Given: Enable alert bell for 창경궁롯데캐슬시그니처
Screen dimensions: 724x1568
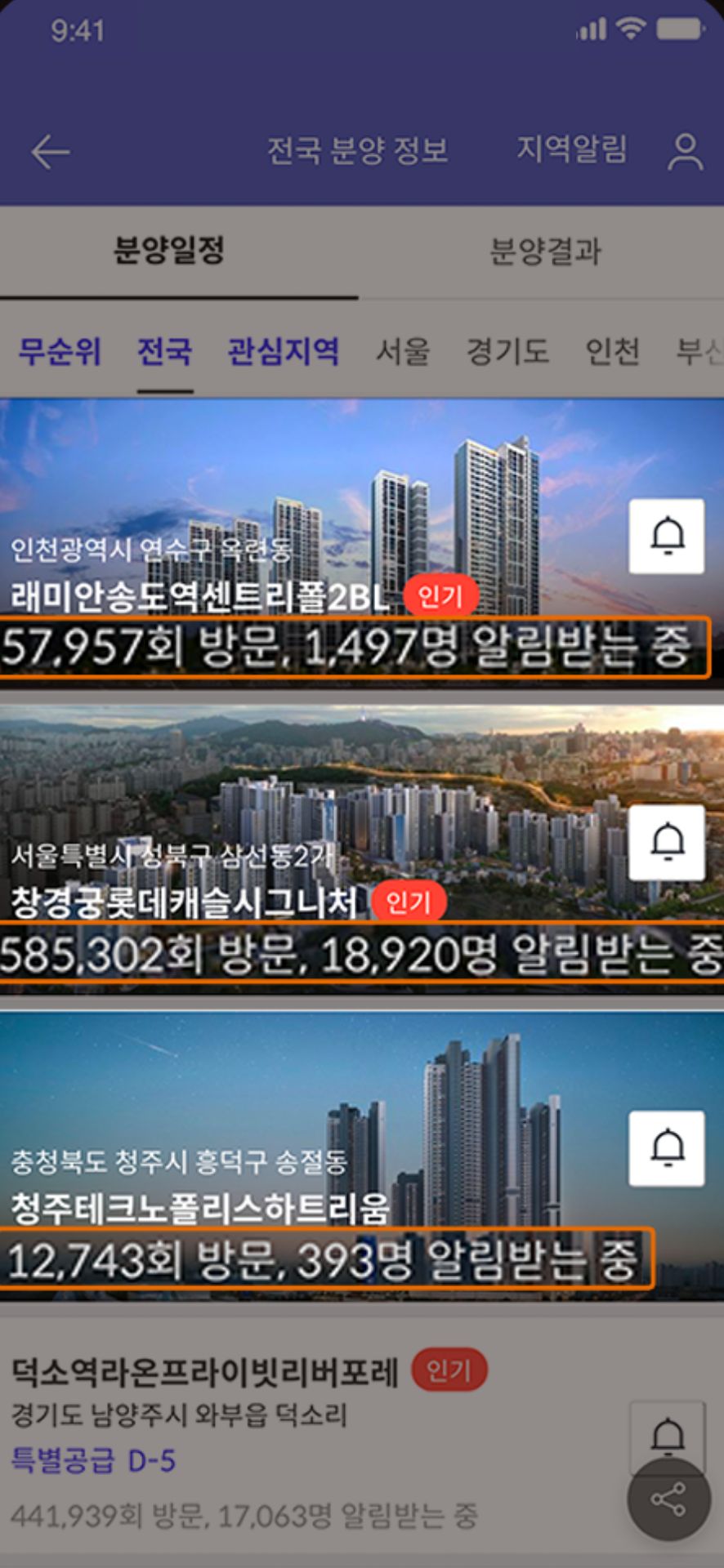Looking at the screenshot, I should point(667,842).
